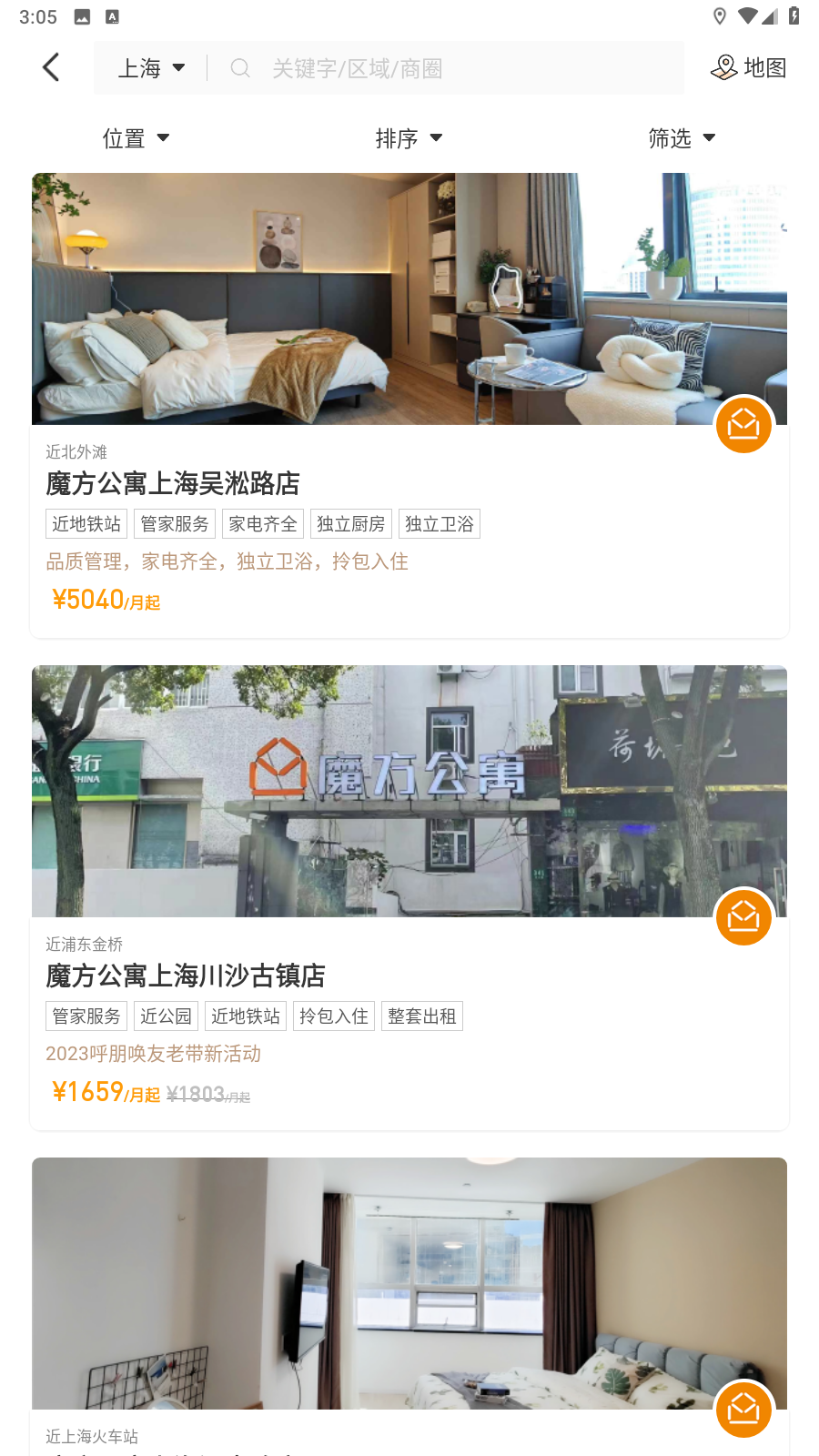Screen dimensions: 819x1456
Task: Expand the 筛选 filter dropdown
Action: (682, 138)
